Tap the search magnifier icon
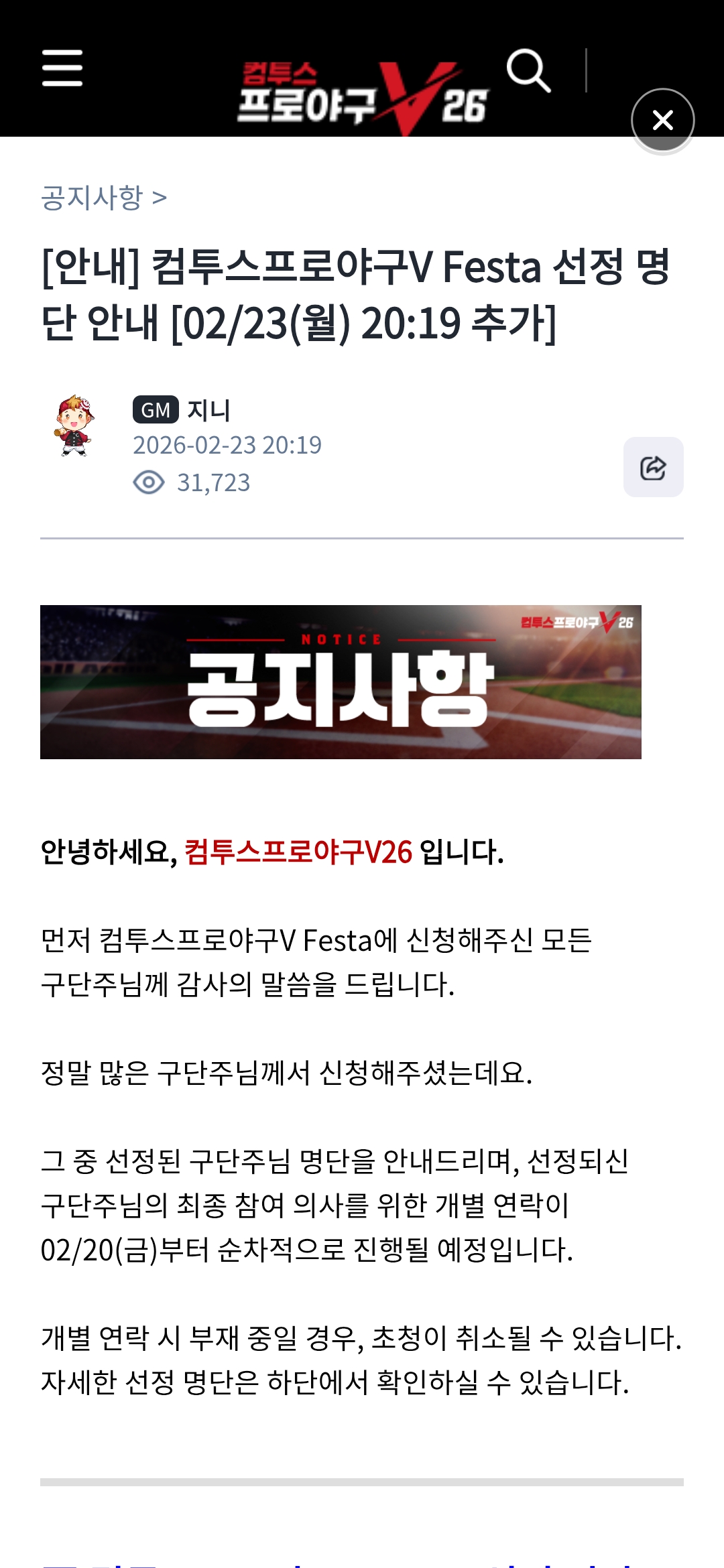Screen dimensions: 724x1568 coord(528,70)
